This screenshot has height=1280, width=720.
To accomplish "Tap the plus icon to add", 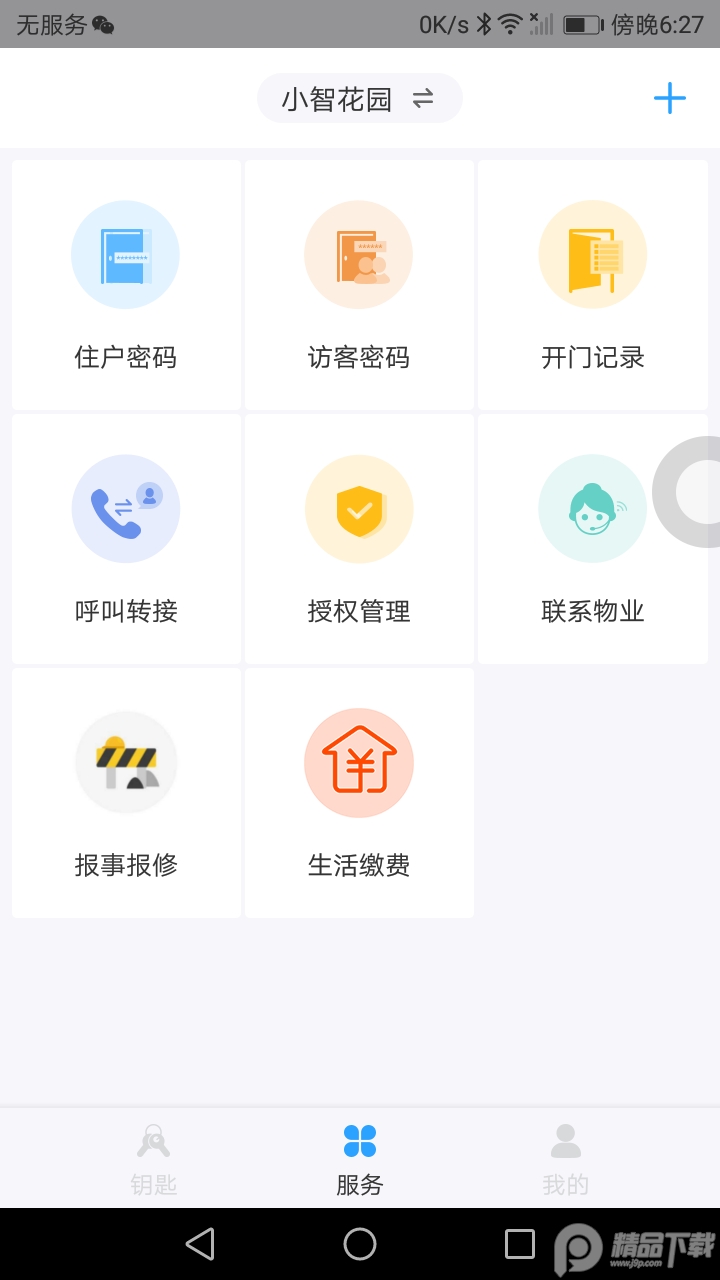I will (x=669, y=98).
